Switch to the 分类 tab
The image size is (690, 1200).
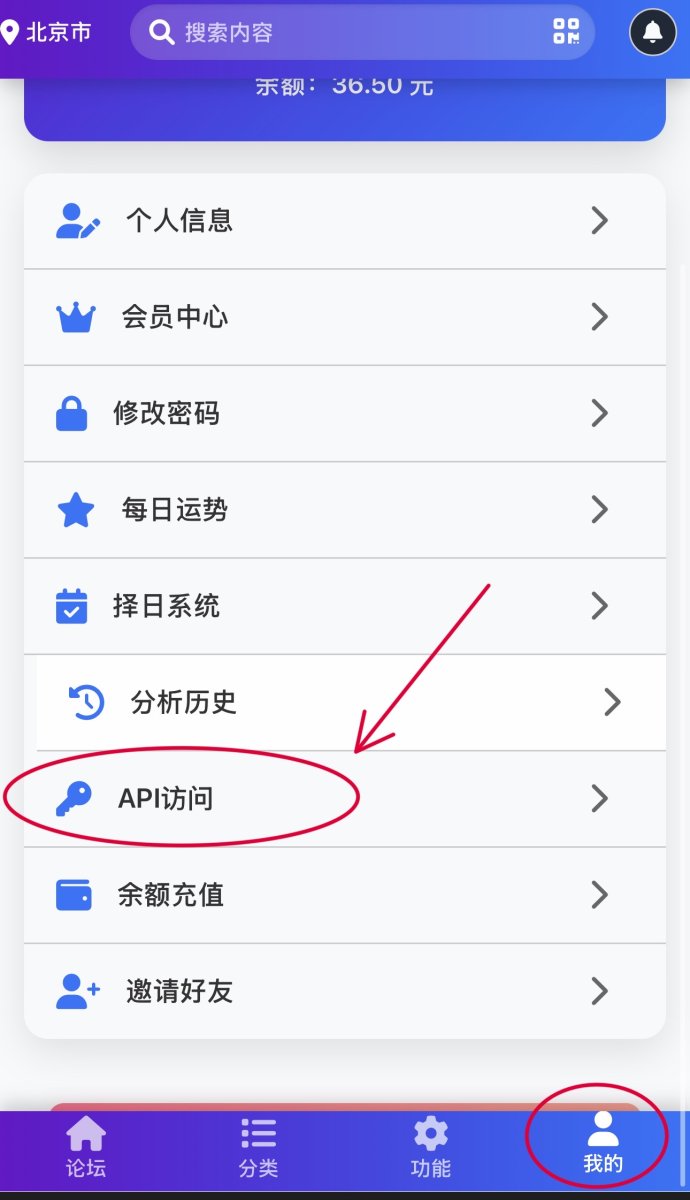click(x=258, y=1147)
